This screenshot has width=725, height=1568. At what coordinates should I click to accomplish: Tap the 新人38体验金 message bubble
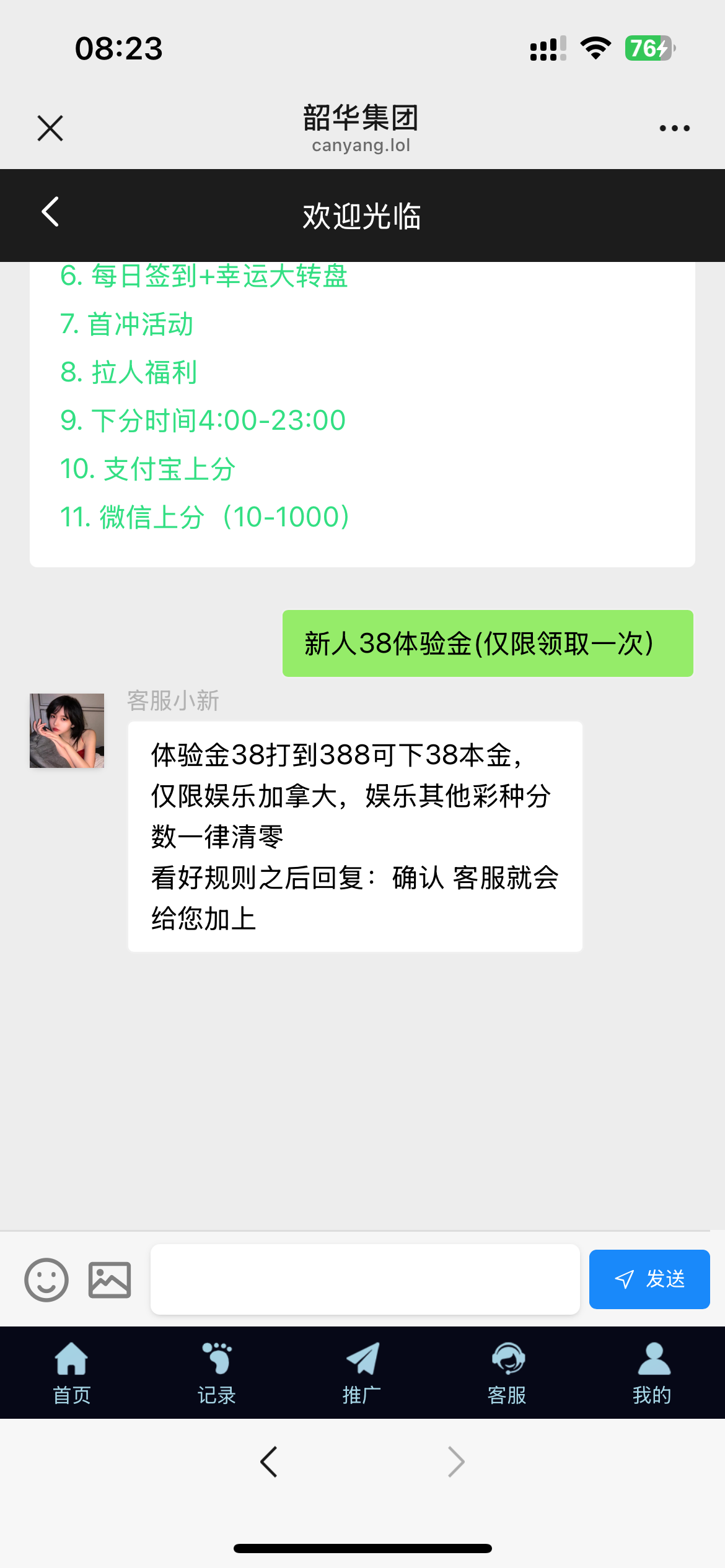[488, 643]
